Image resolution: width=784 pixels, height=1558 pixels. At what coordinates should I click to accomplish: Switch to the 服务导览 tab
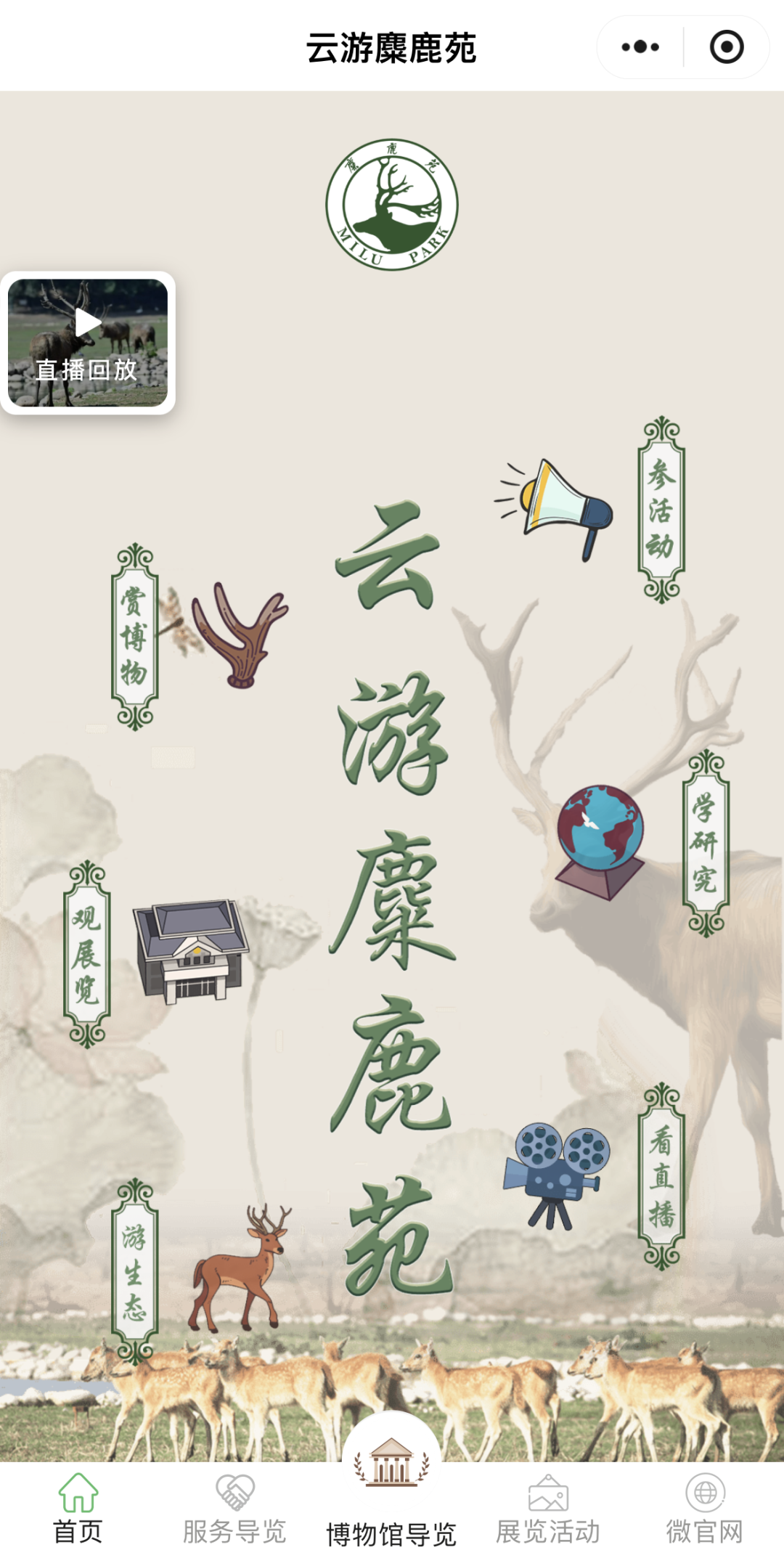coord(234,1509)
